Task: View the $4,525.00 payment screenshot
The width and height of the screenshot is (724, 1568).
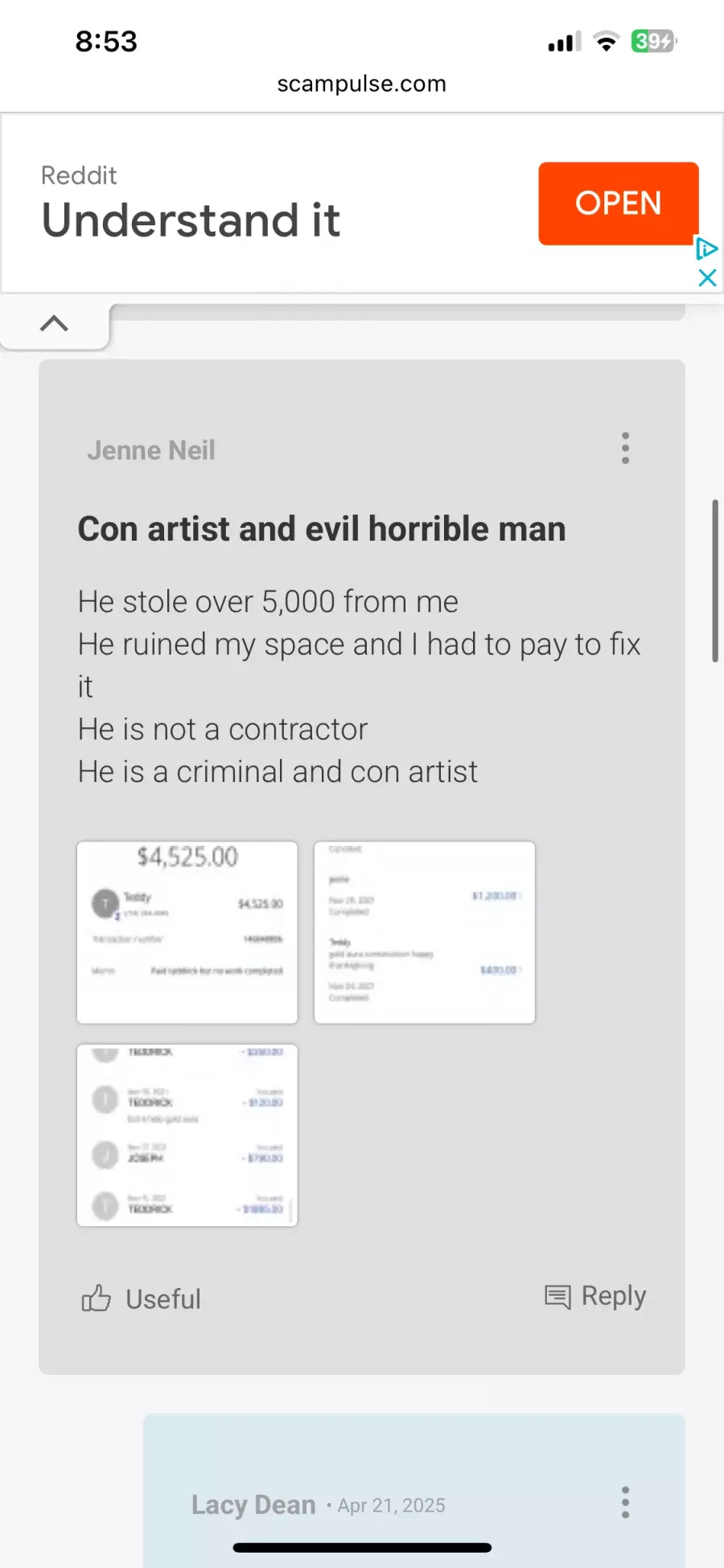Action: pyautogui.click(x=187, y=932)
